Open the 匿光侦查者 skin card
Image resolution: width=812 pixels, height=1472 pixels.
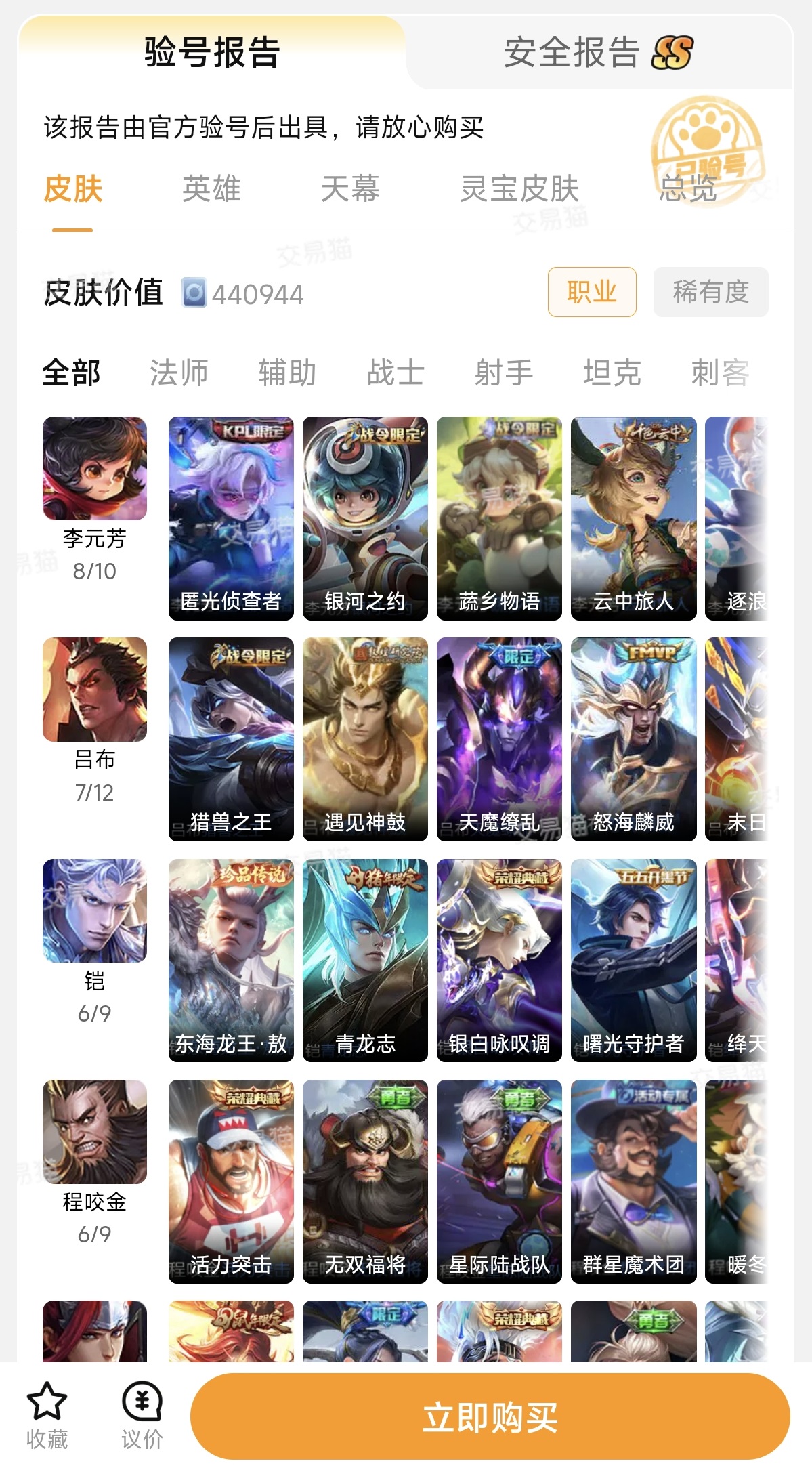(231, 518)
